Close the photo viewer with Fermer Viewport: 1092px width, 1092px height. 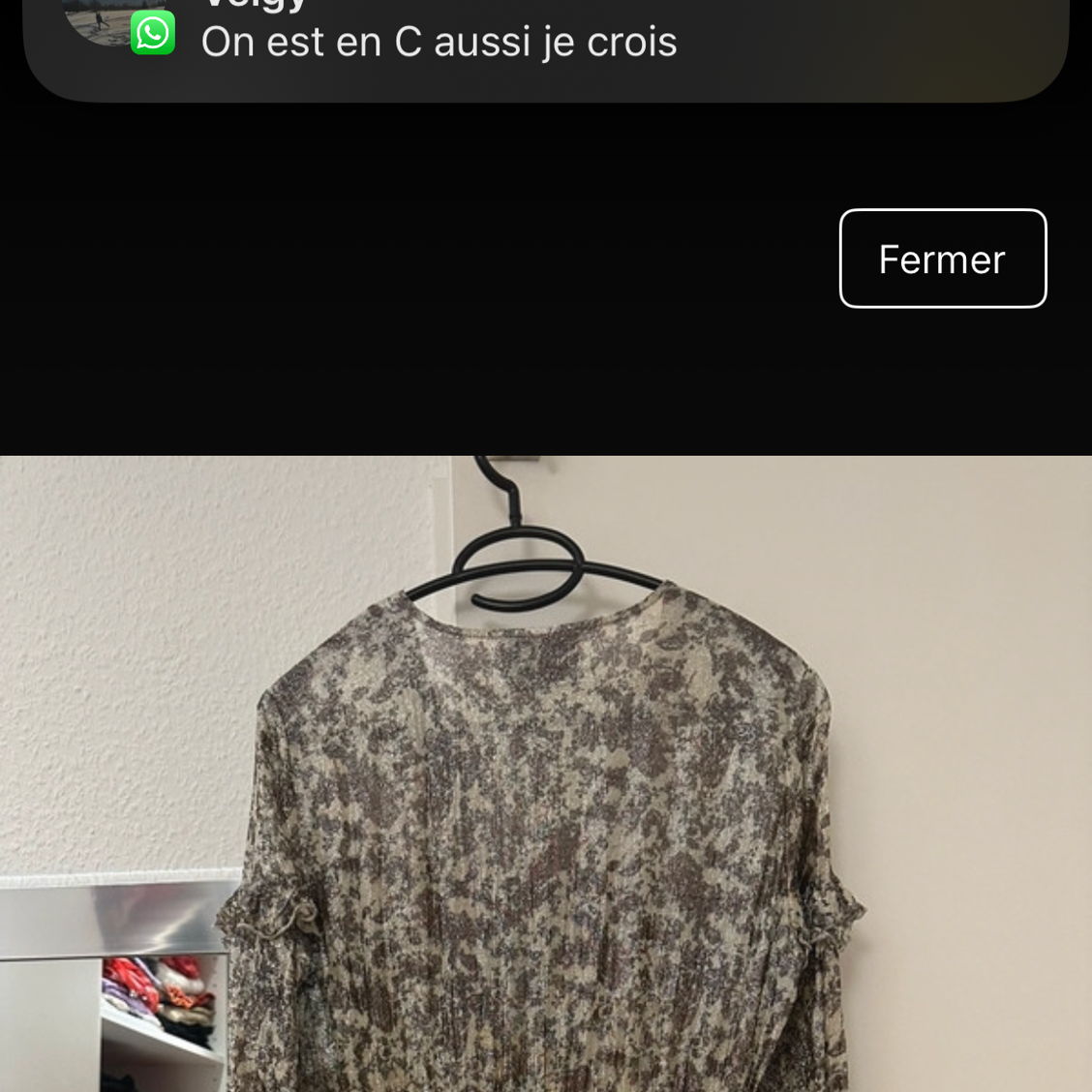(942, 258)
